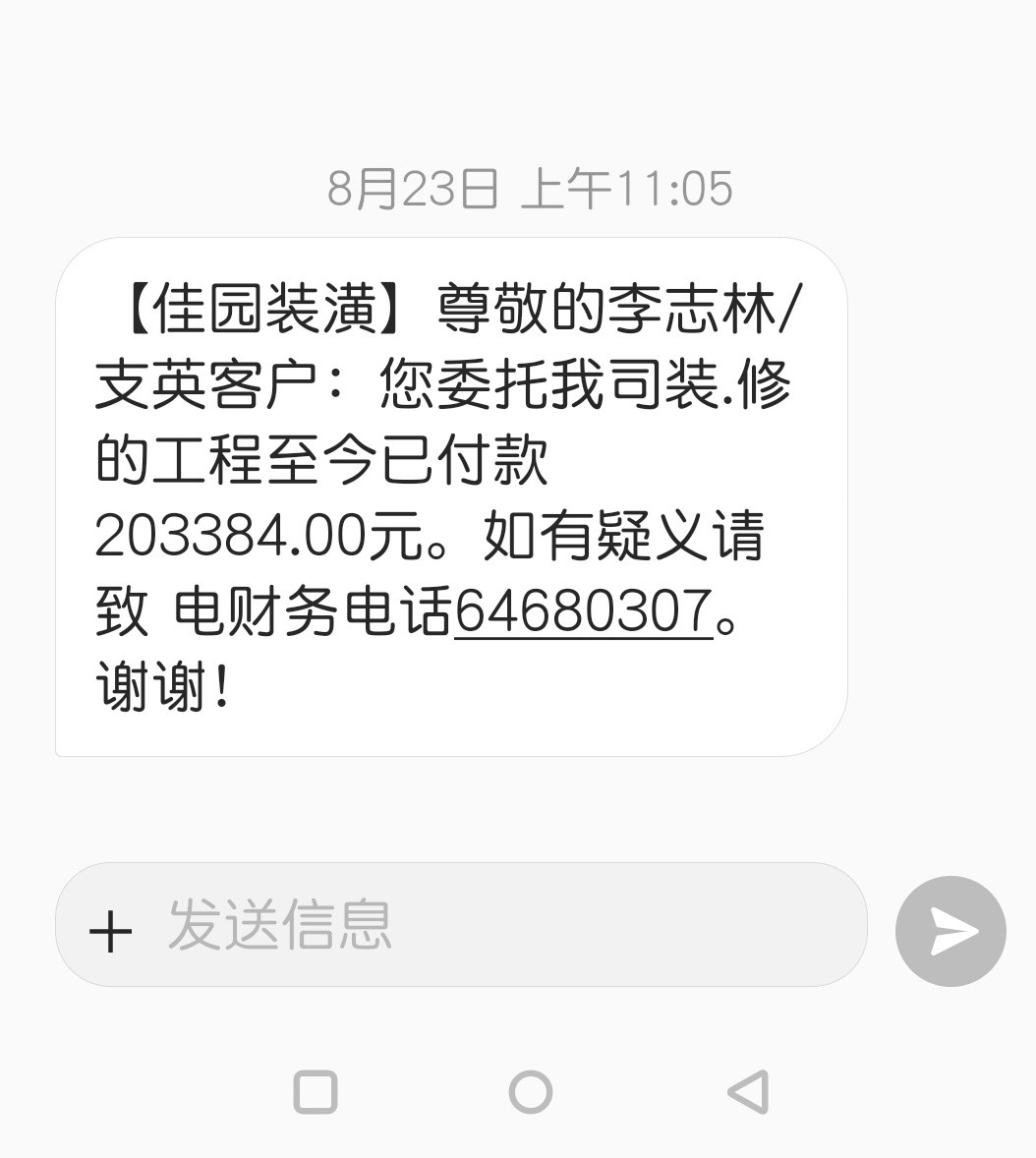Tap the send arrow button
This screenshot has width=1036, height=1158.
pyautogui.click(x=950, y=930)
